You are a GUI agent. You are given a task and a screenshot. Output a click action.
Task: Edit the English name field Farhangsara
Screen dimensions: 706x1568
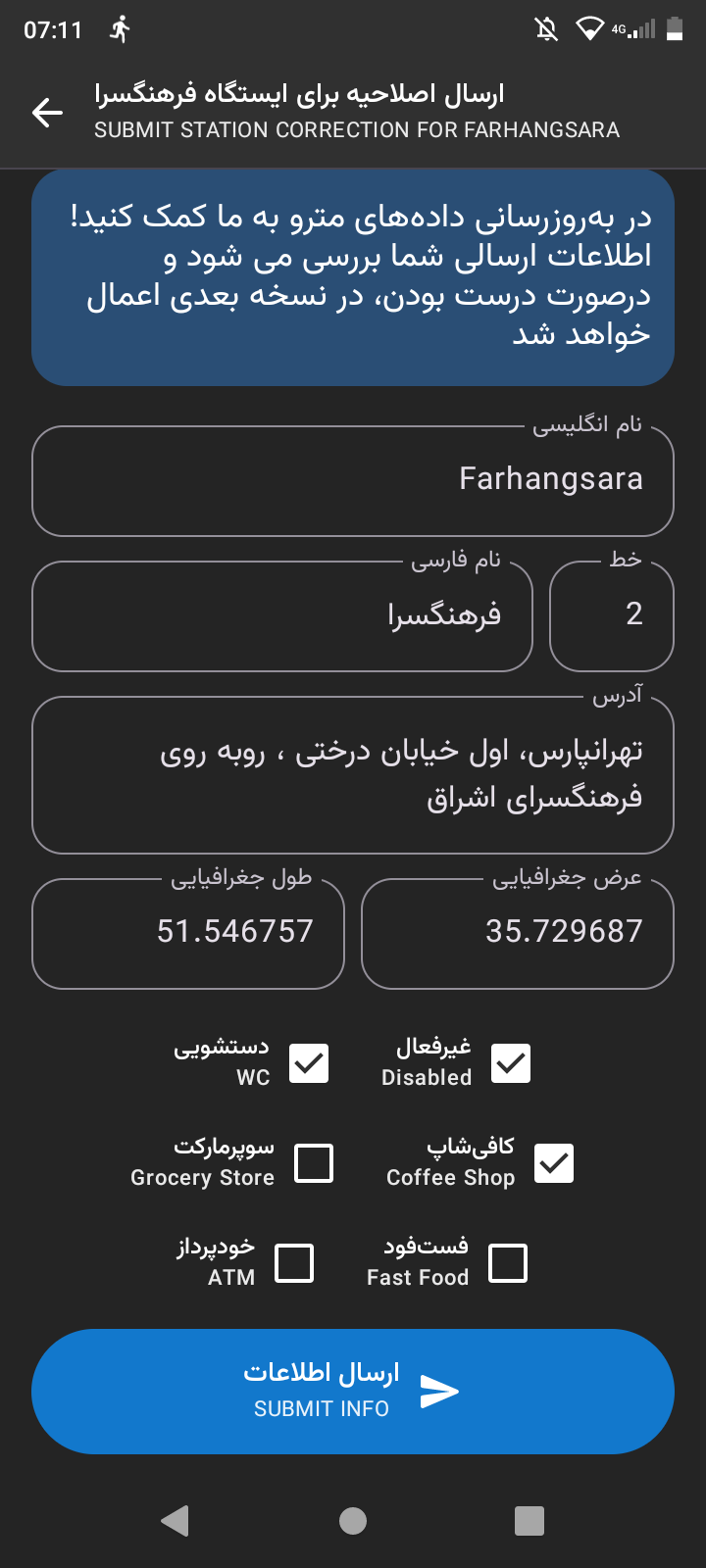pyautogui.click(x=353, y=480)
